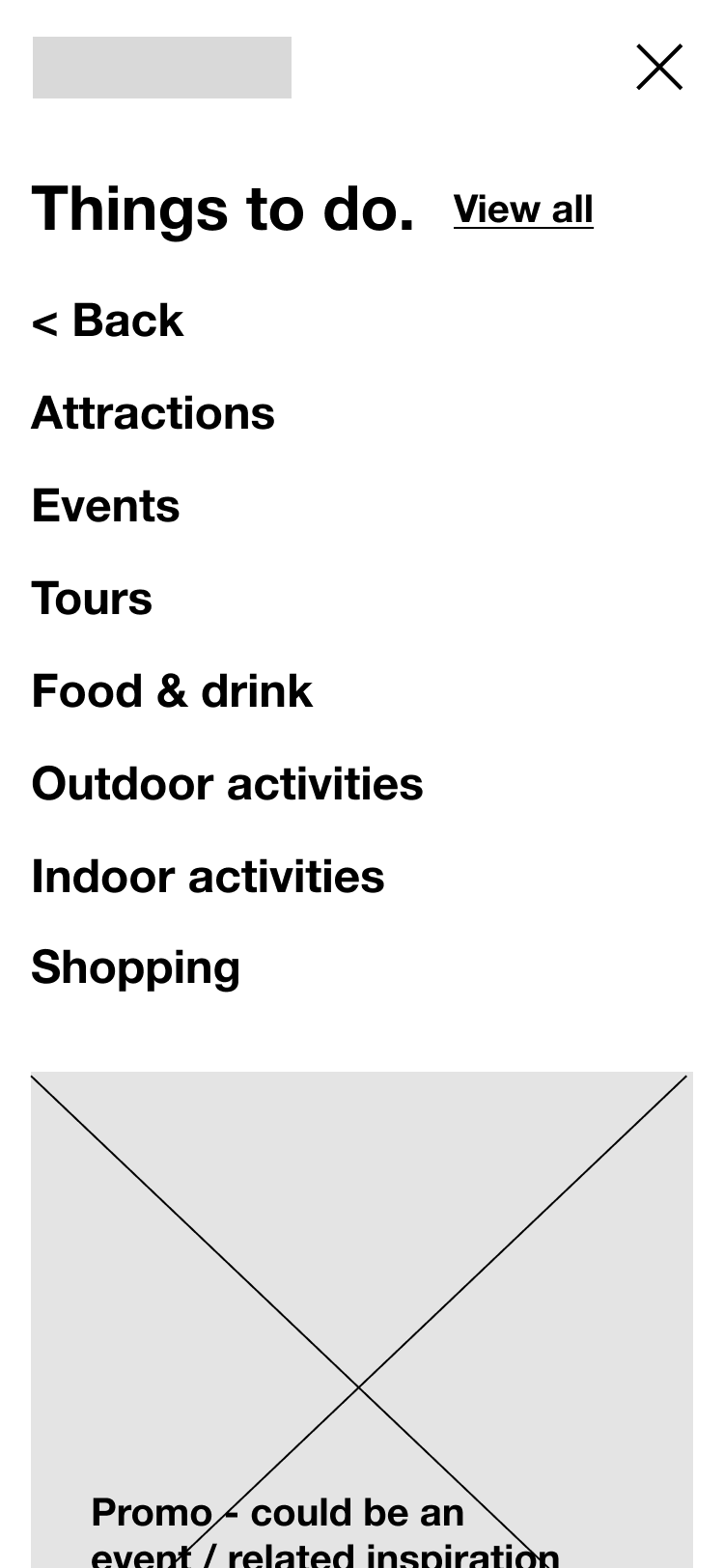This screenshot has width=724, height=1568.
Task: Open the Tours category
Action: pos(92,599)
